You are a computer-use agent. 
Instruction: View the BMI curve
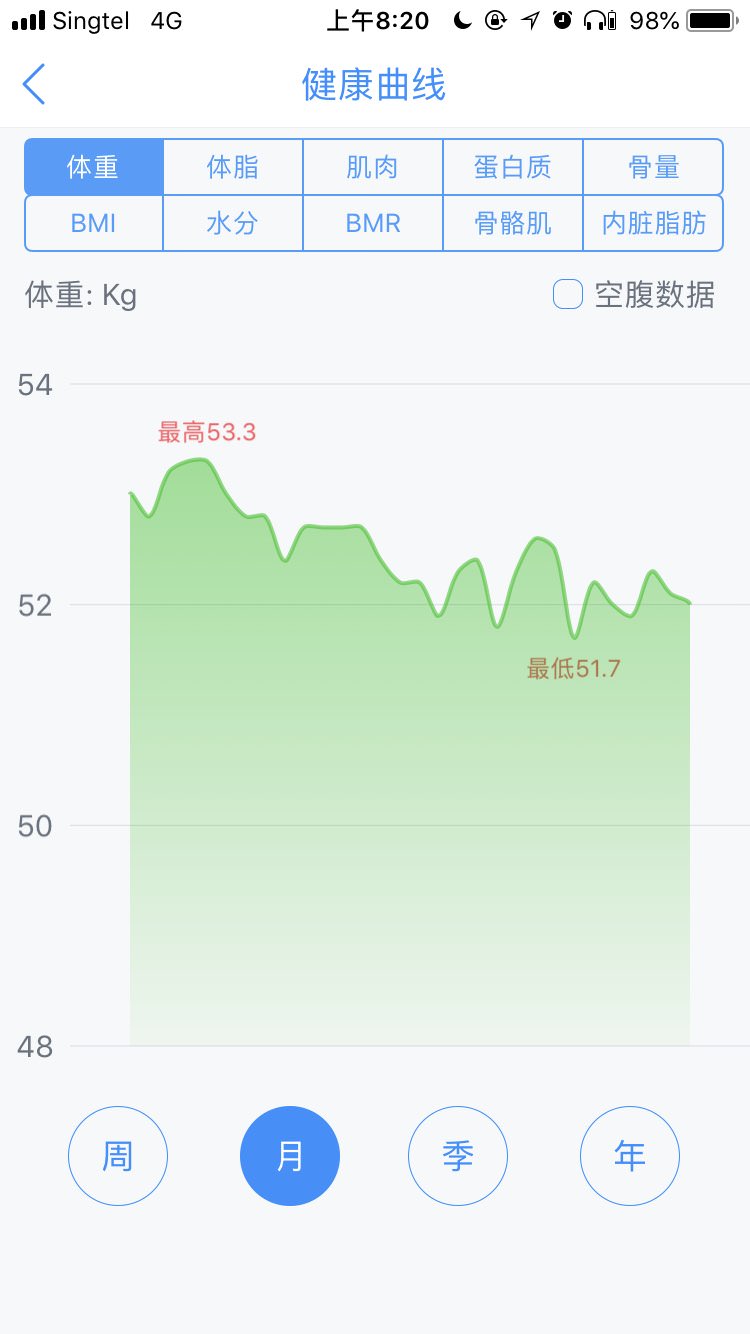(94, 223)
